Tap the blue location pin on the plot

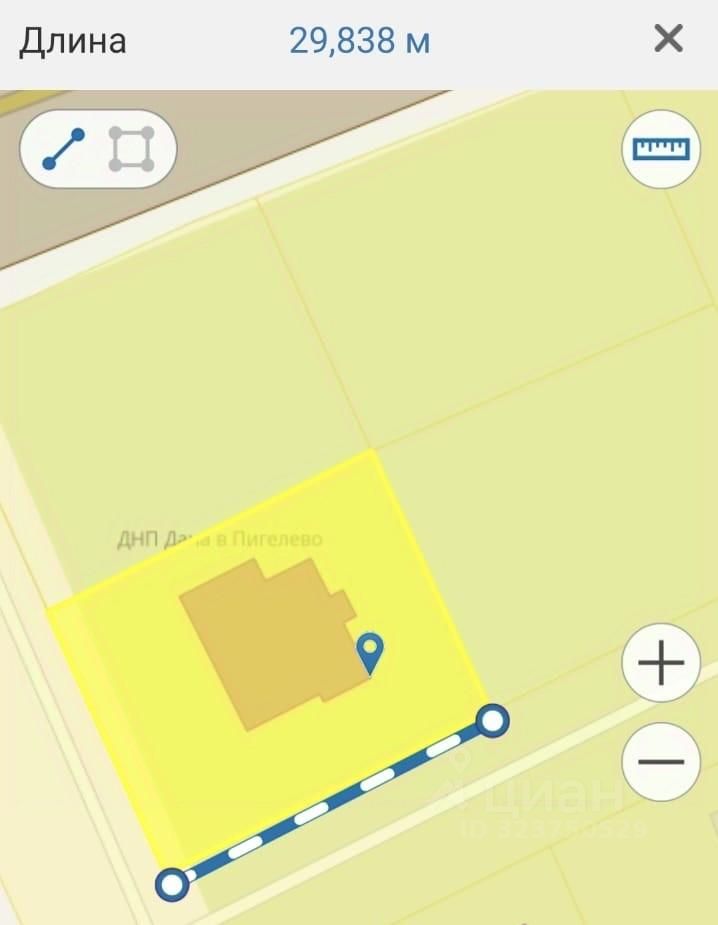pyautogui.click(x=371, y=653)
